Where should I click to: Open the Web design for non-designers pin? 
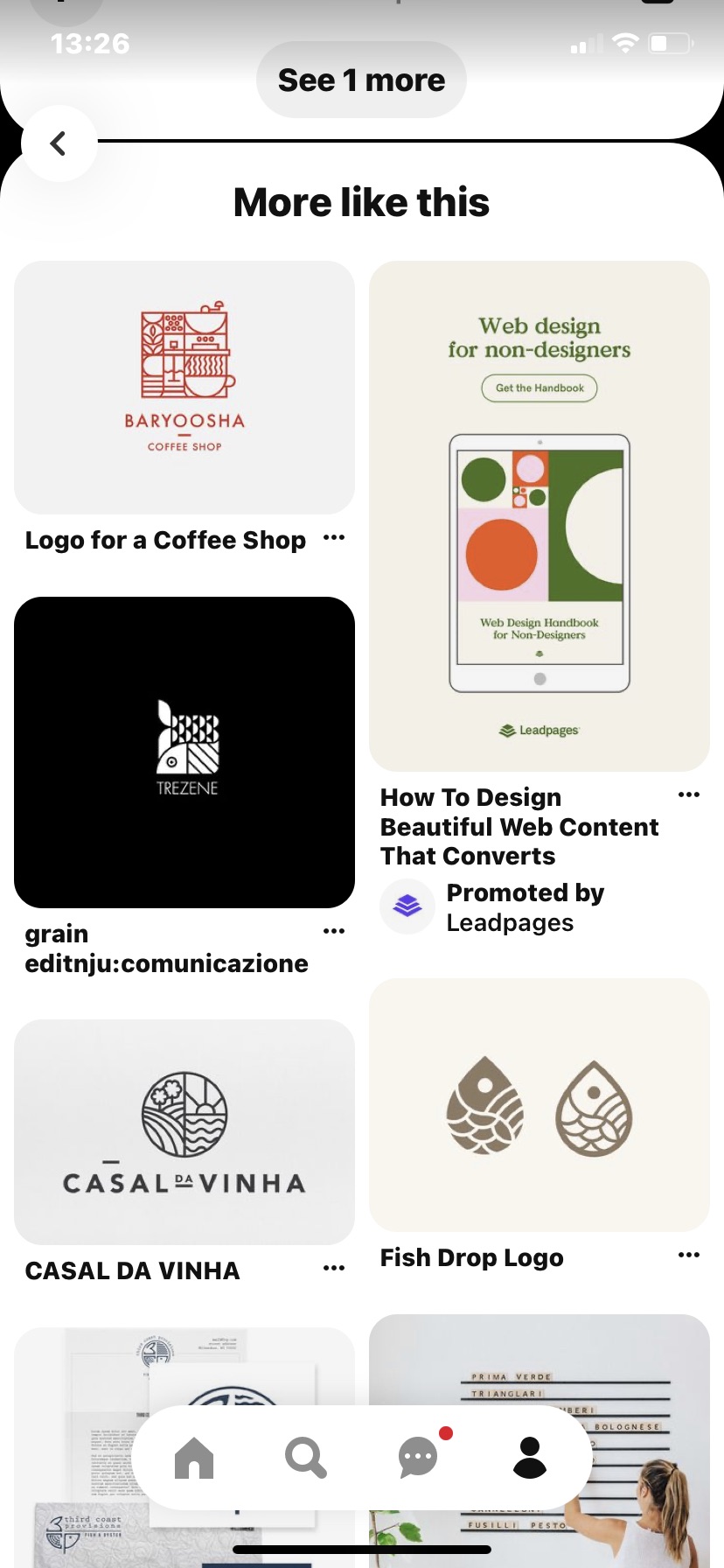(x=539, y=515)
